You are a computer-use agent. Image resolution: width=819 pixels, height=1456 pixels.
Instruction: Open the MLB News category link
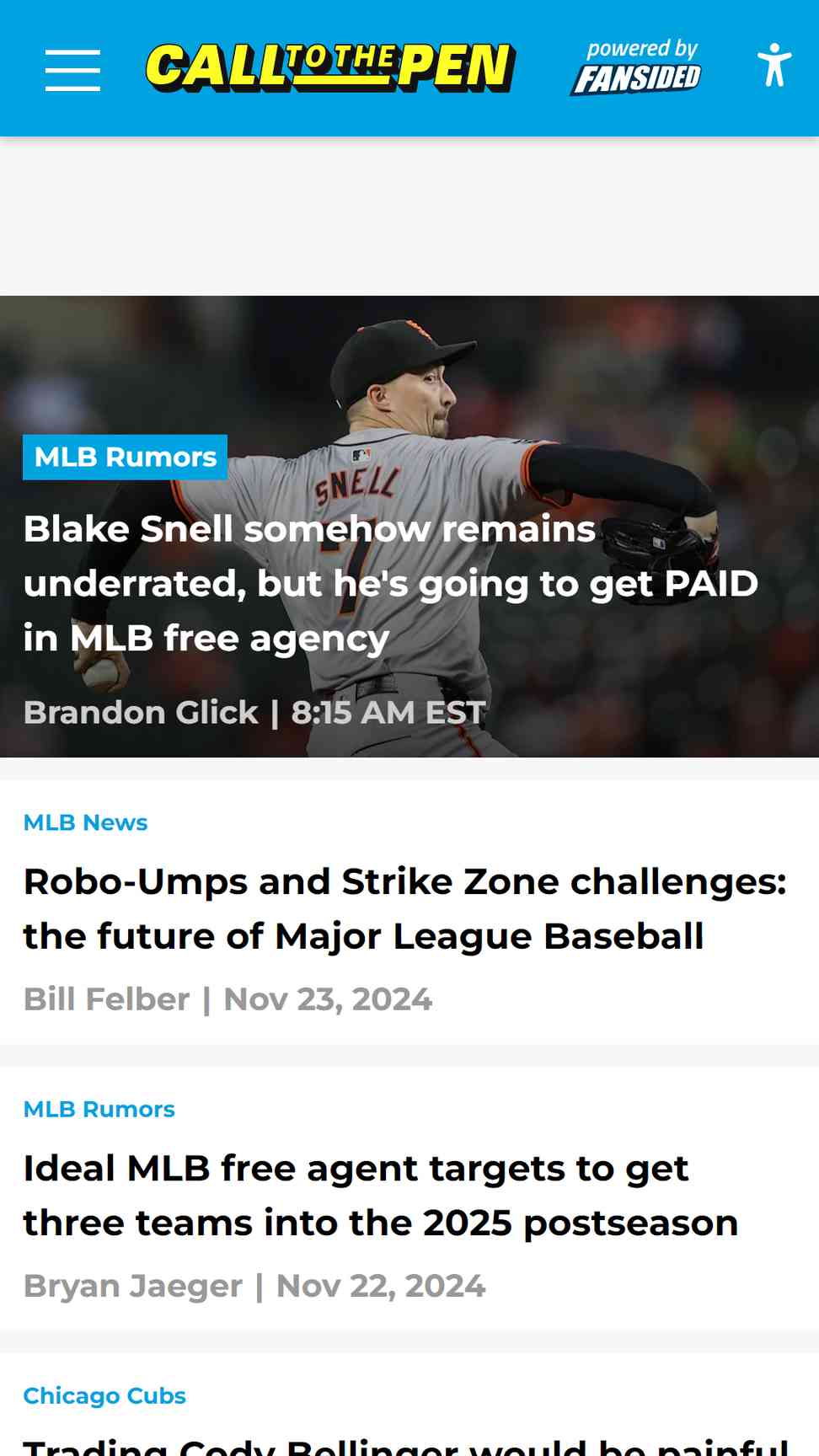(x=85, y=822)
